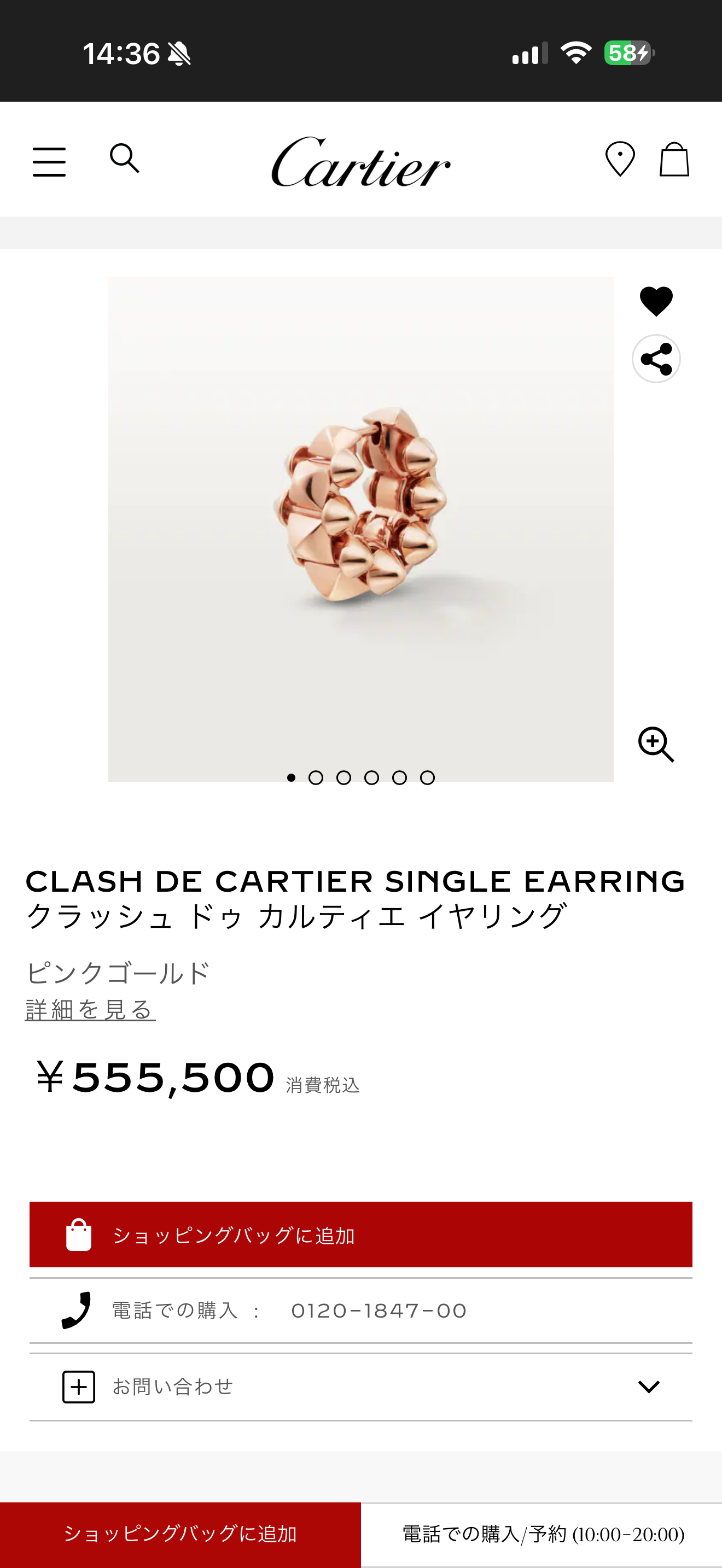Image resolution: width=722 pixels, height=1568 pixels.
Task: Zoom the product image with magnifier
Action: click(656, 744)
